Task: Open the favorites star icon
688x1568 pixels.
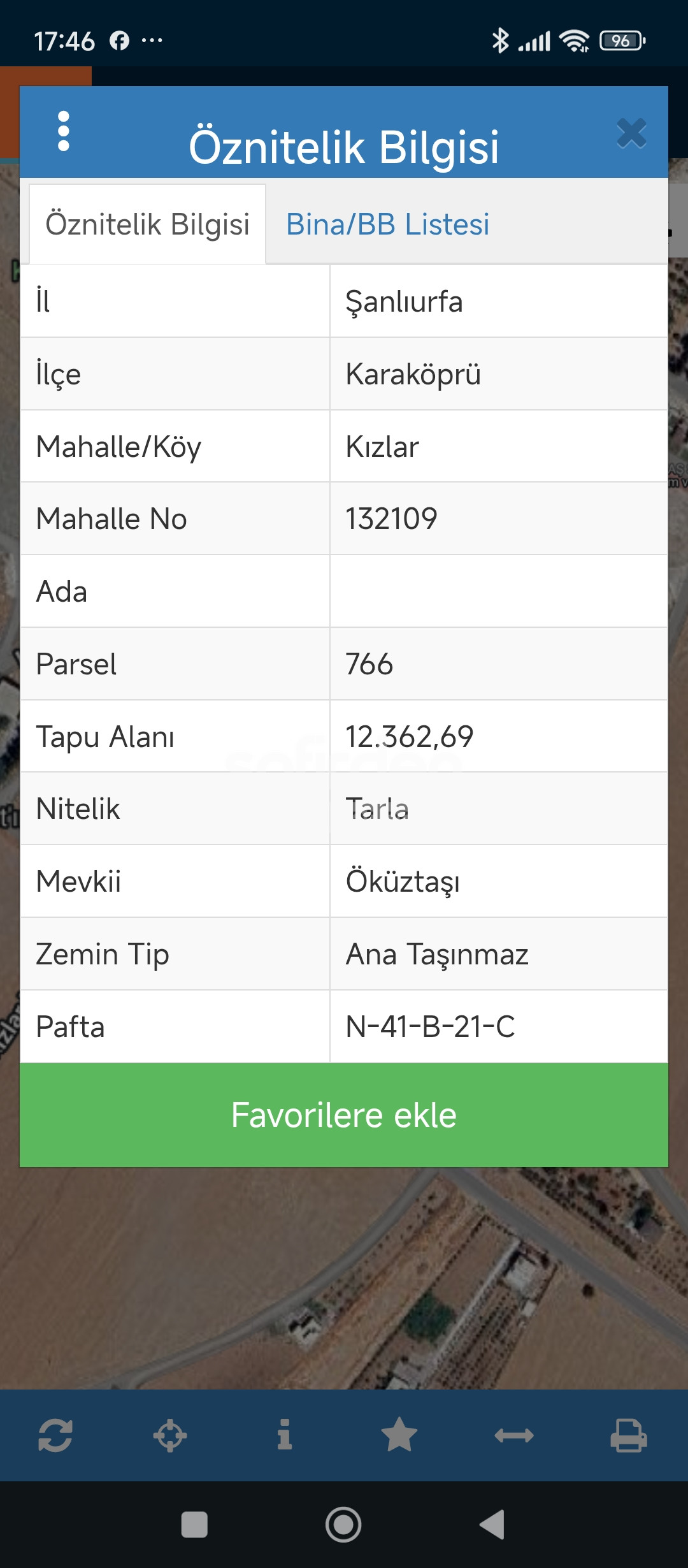Action: (x=399, y=1435)
